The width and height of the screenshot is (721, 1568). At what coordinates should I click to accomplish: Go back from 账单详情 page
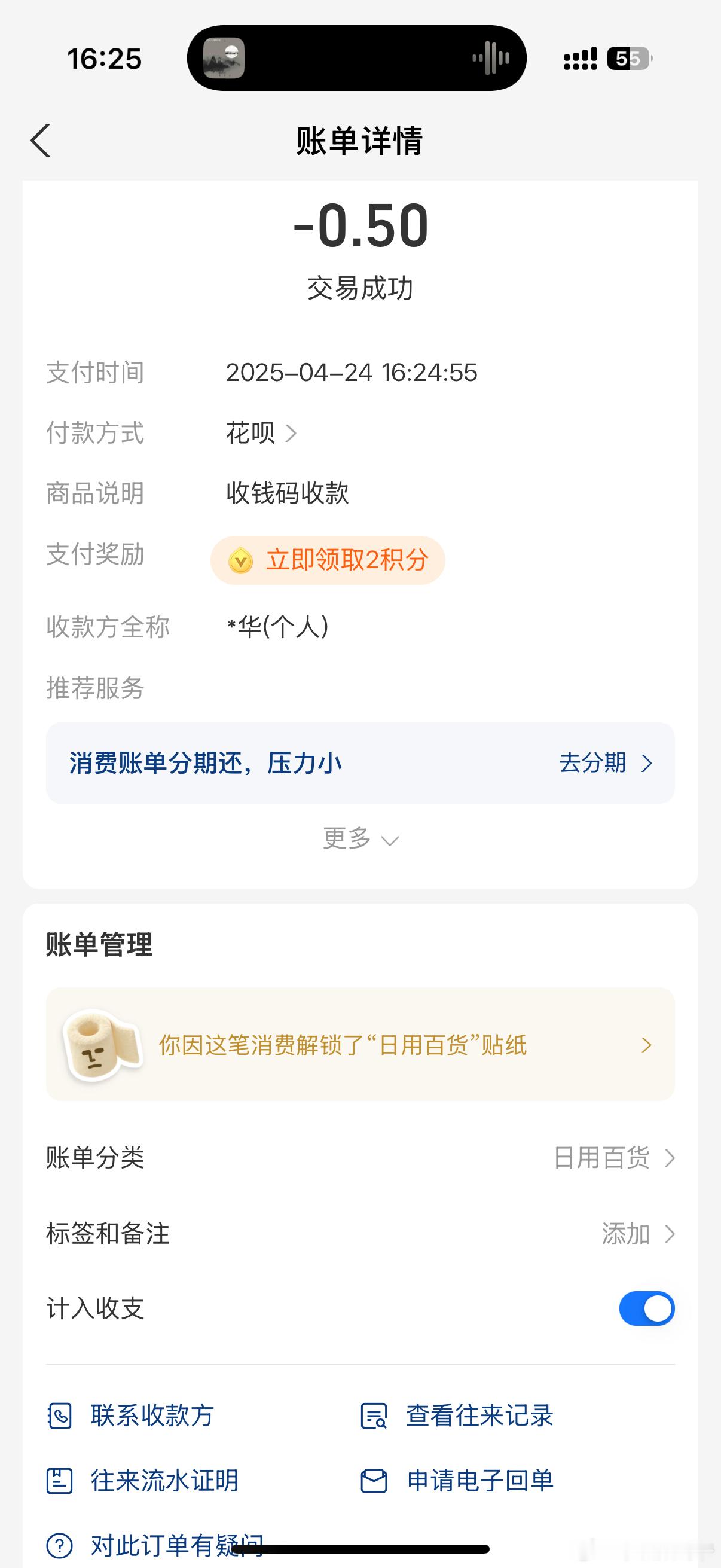[x=41, y=141]
